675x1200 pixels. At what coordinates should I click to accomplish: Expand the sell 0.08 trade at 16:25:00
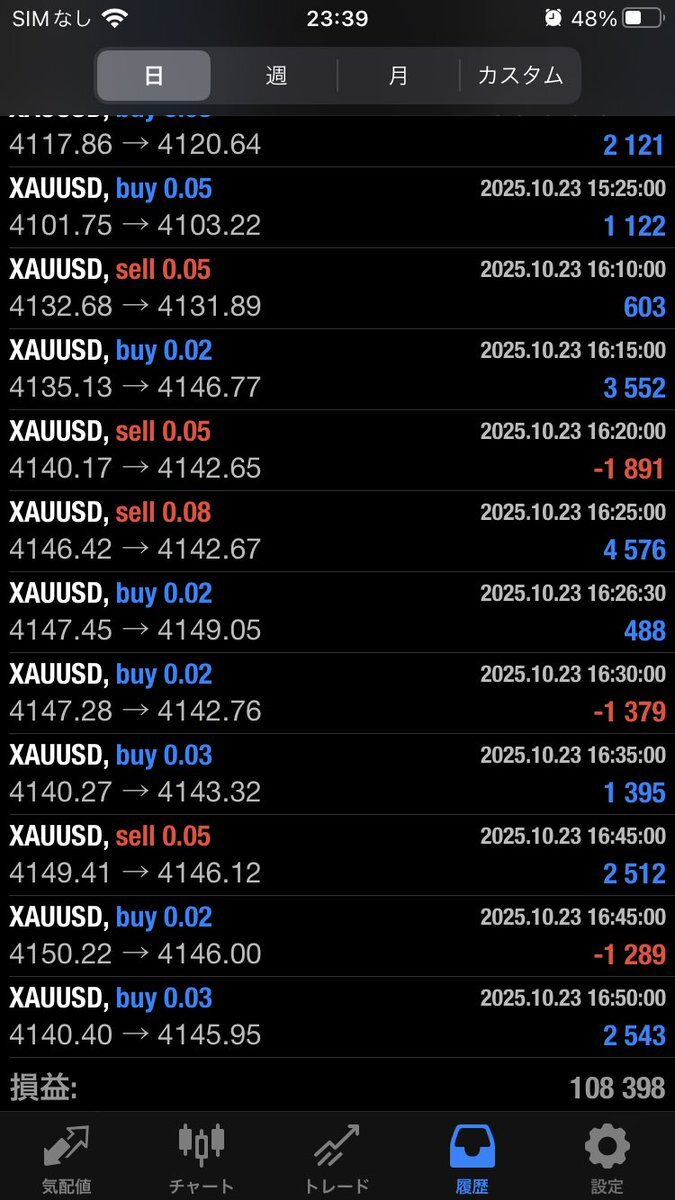point(337,531)
